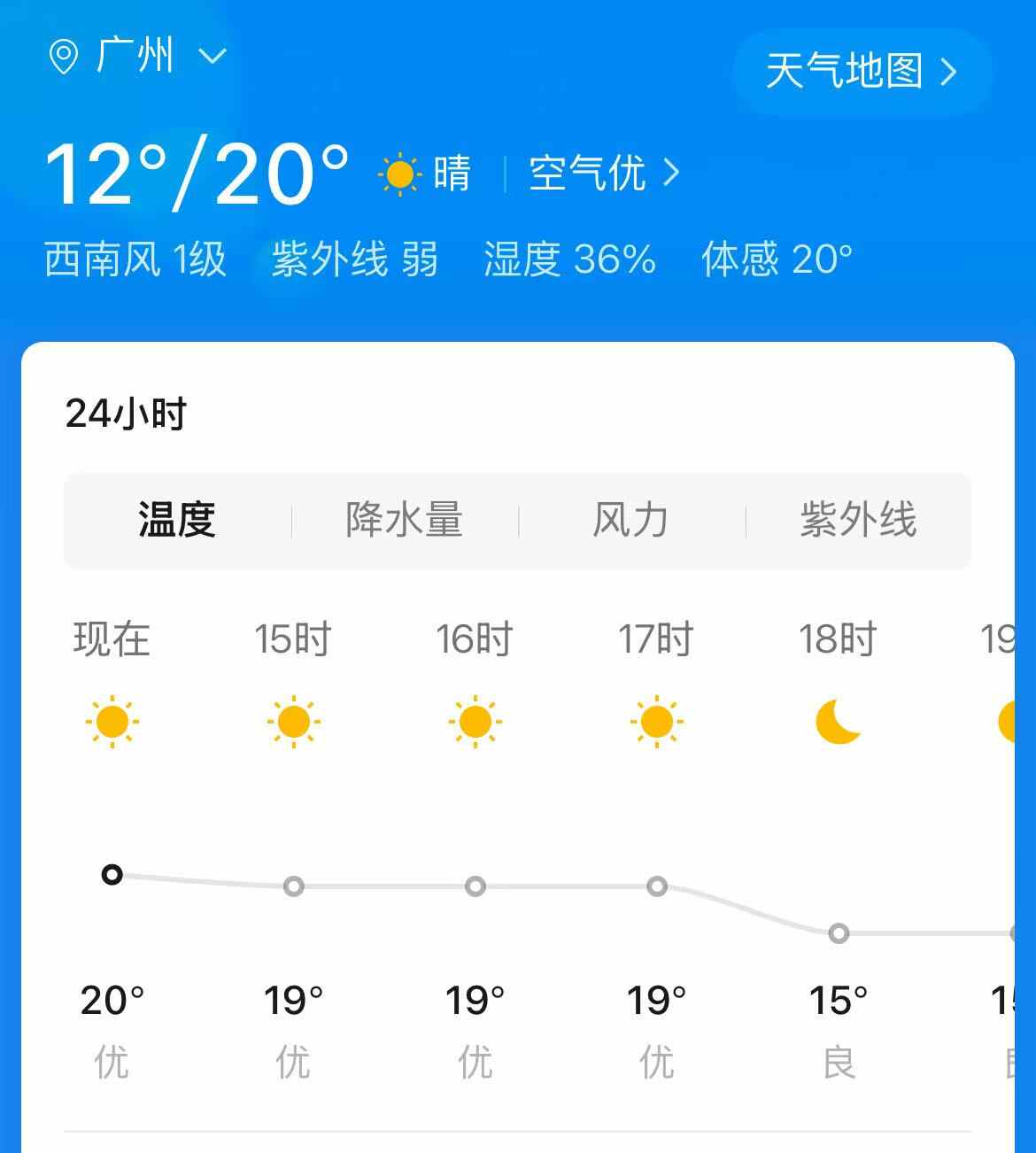Switch to the 风力 tab
The width and height of the screenshot is (1036, 1153).
pyautogui.click(x=630, y=520)
